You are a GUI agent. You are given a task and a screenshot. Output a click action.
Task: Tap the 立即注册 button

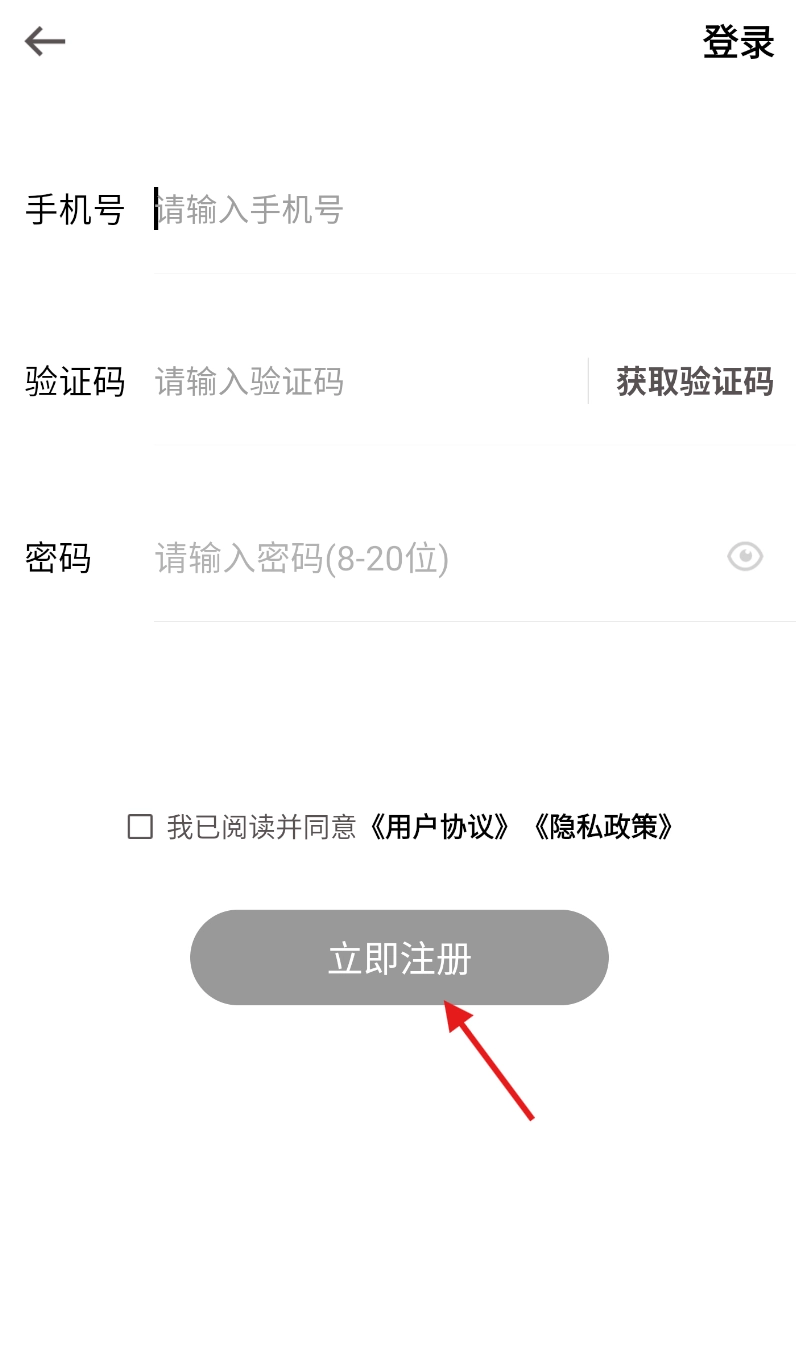(x=399, y=958)
